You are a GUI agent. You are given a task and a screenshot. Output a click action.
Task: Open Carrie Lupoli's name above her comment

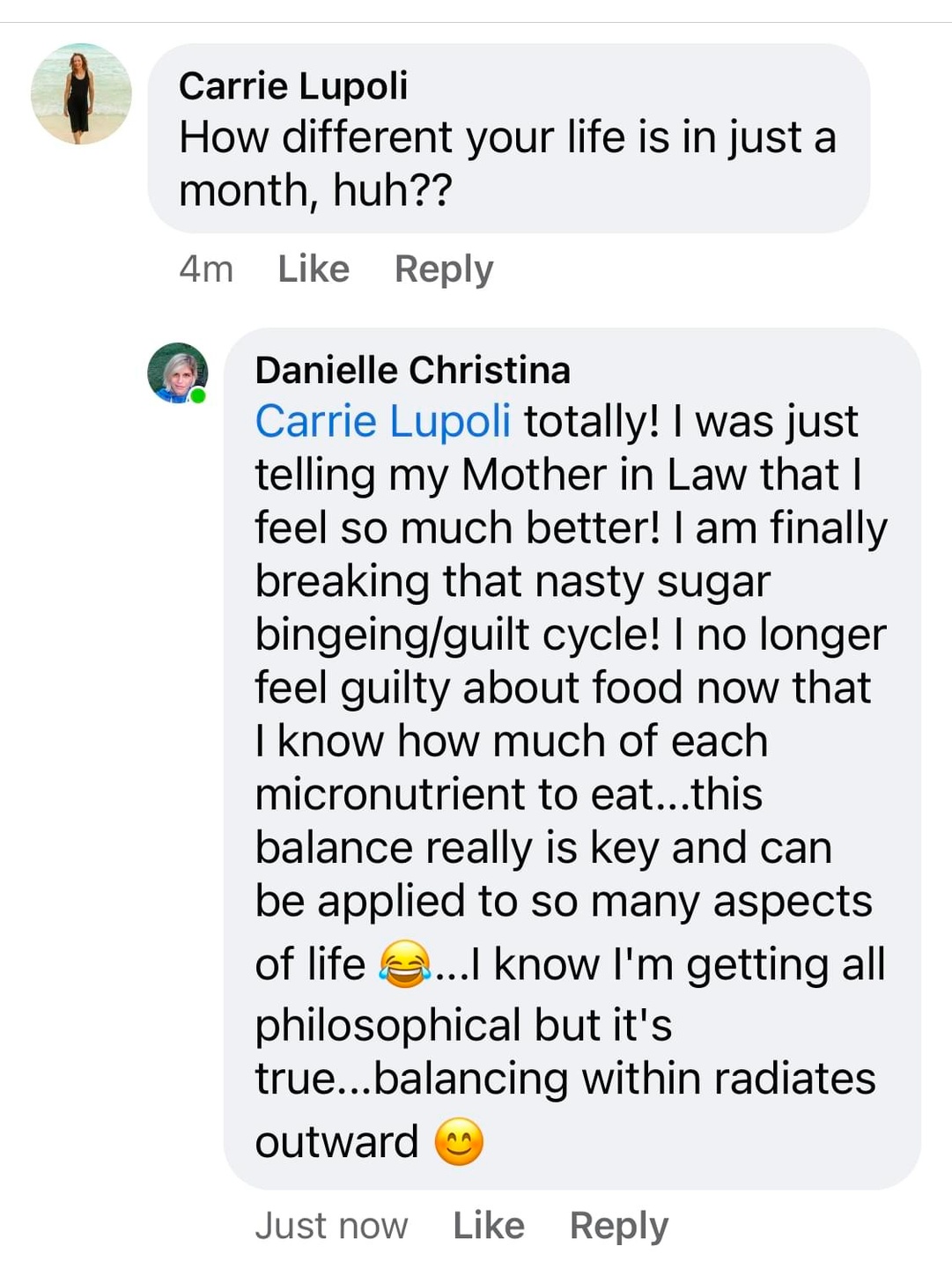293,86
